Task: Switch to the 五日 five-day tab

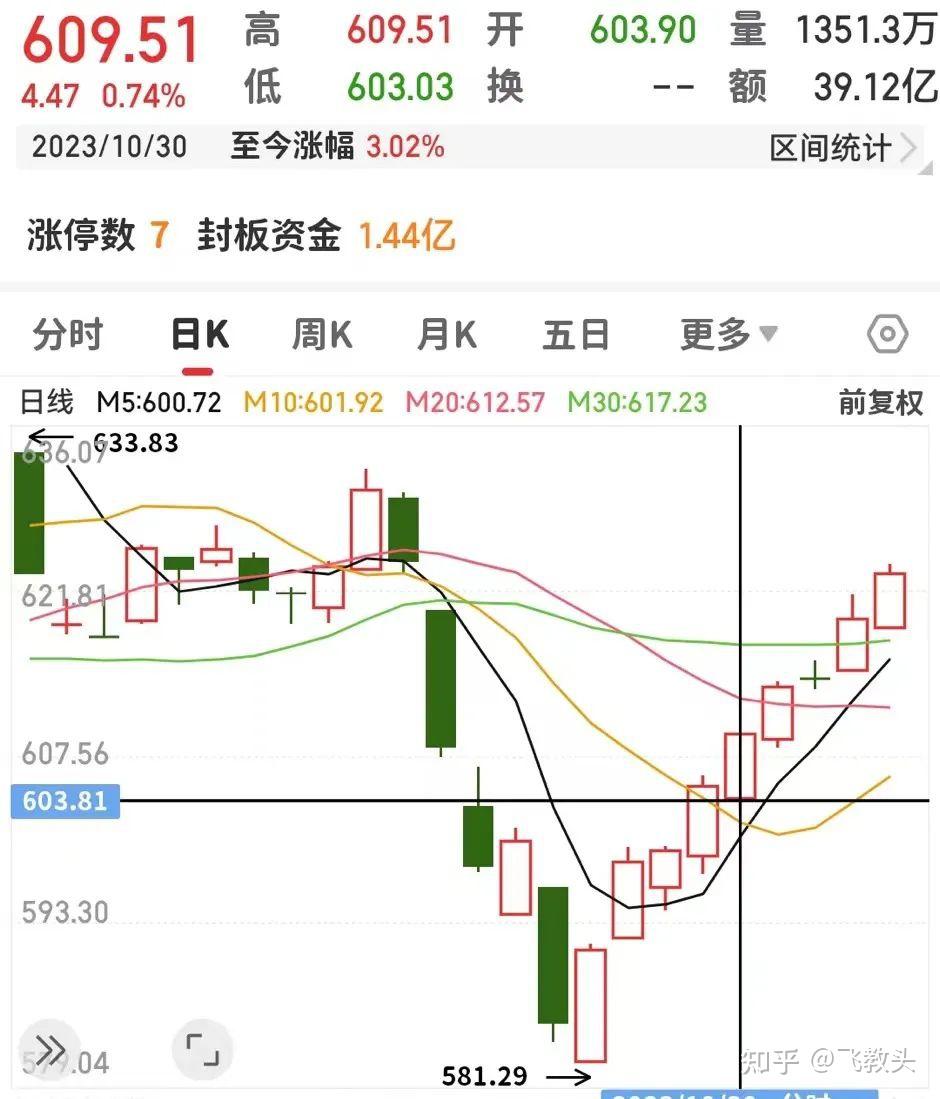Action: click(576, 334)
